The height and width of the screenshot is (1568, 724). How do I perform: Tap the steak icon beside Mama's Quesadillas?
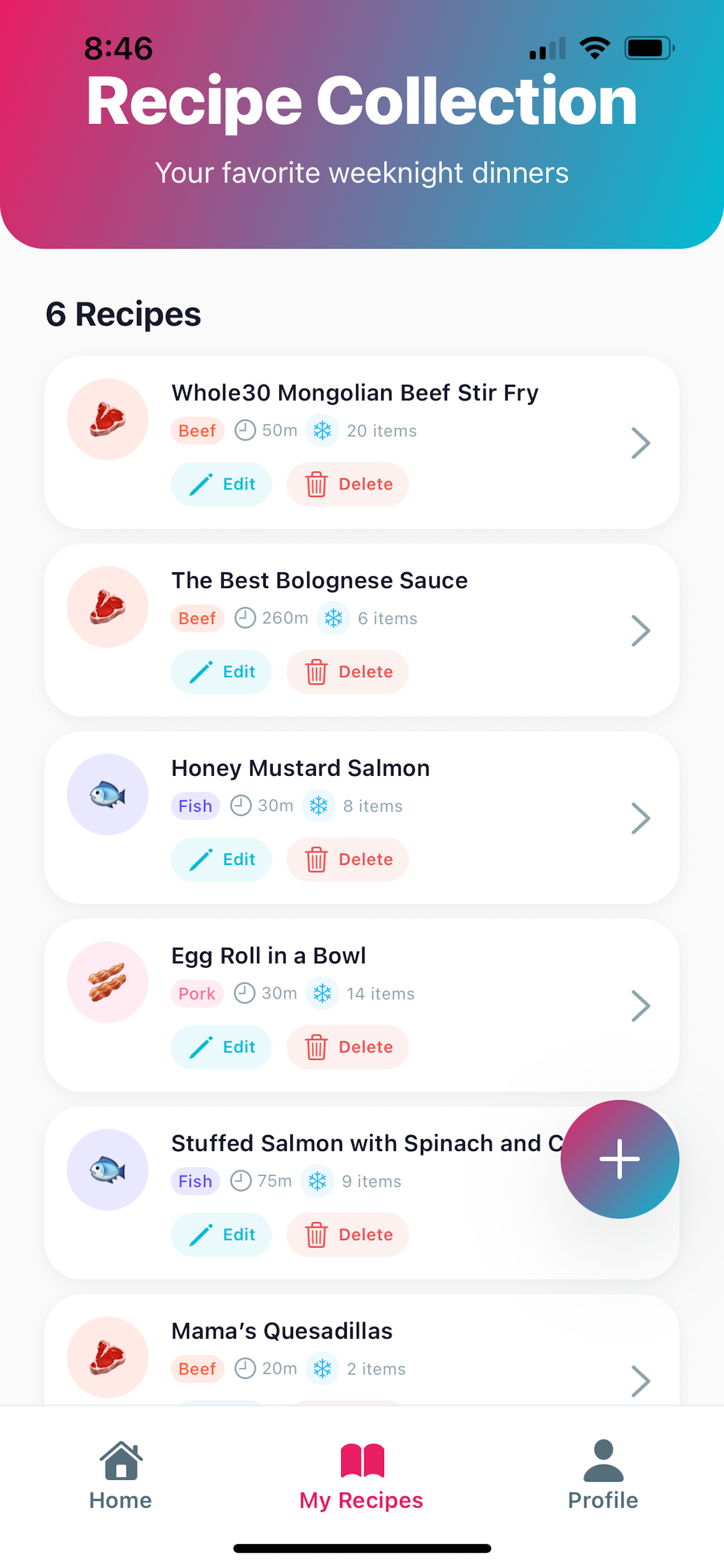107,1357
